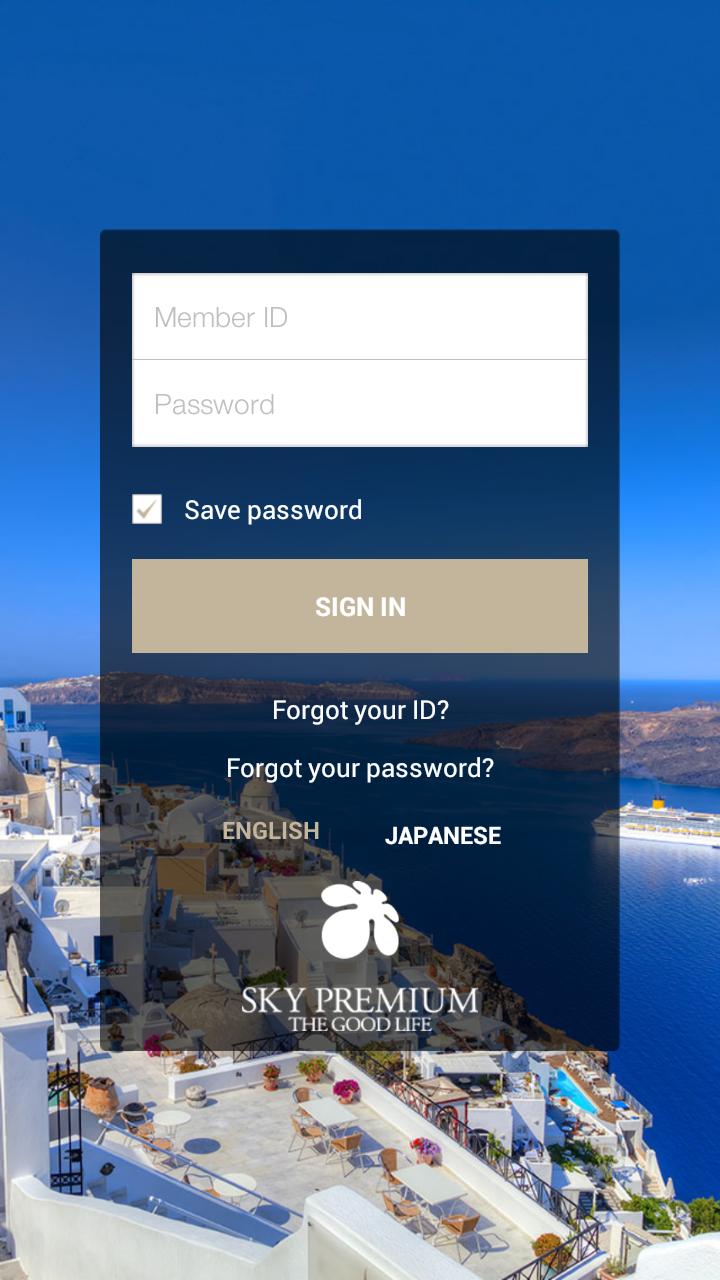Tap the Member ID field
The height and width of the screenshot is (1280, 720).
click(360, 317)
